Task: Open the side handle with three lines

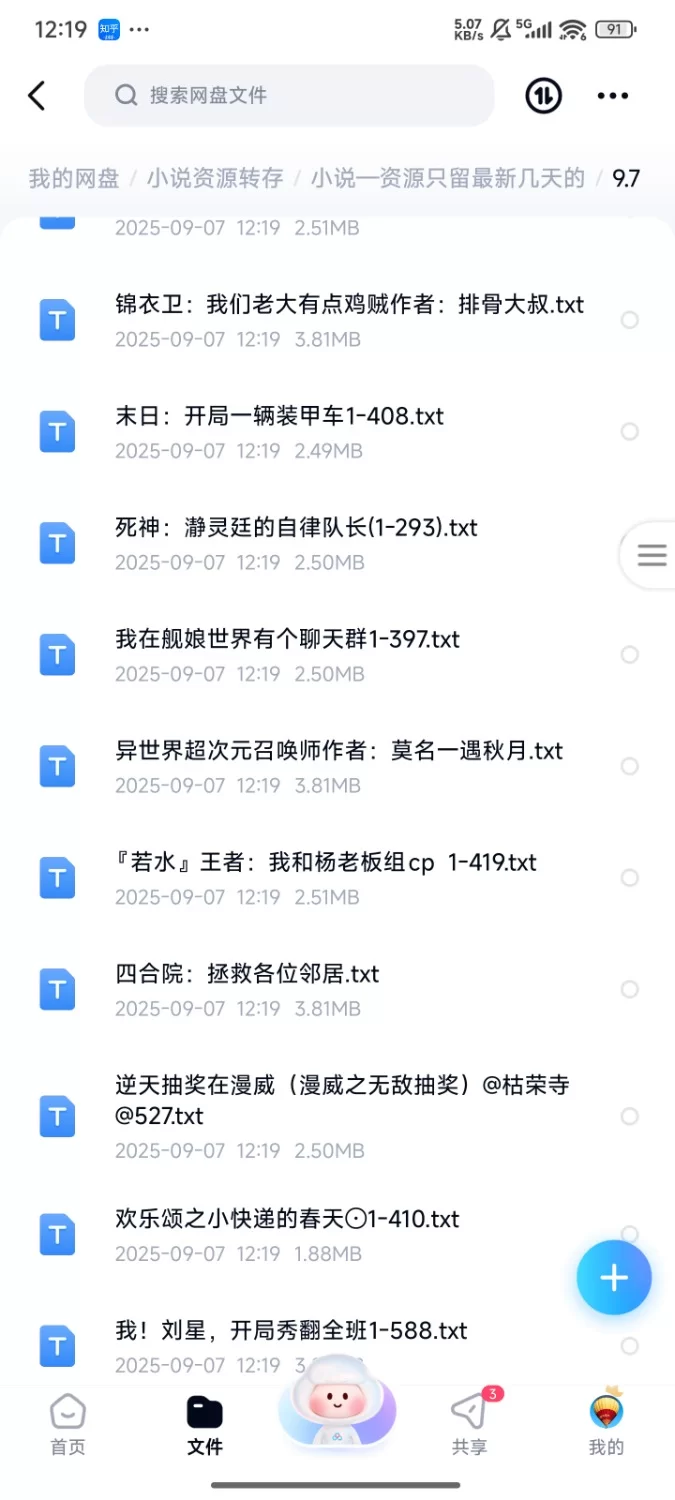Action: 651,555
